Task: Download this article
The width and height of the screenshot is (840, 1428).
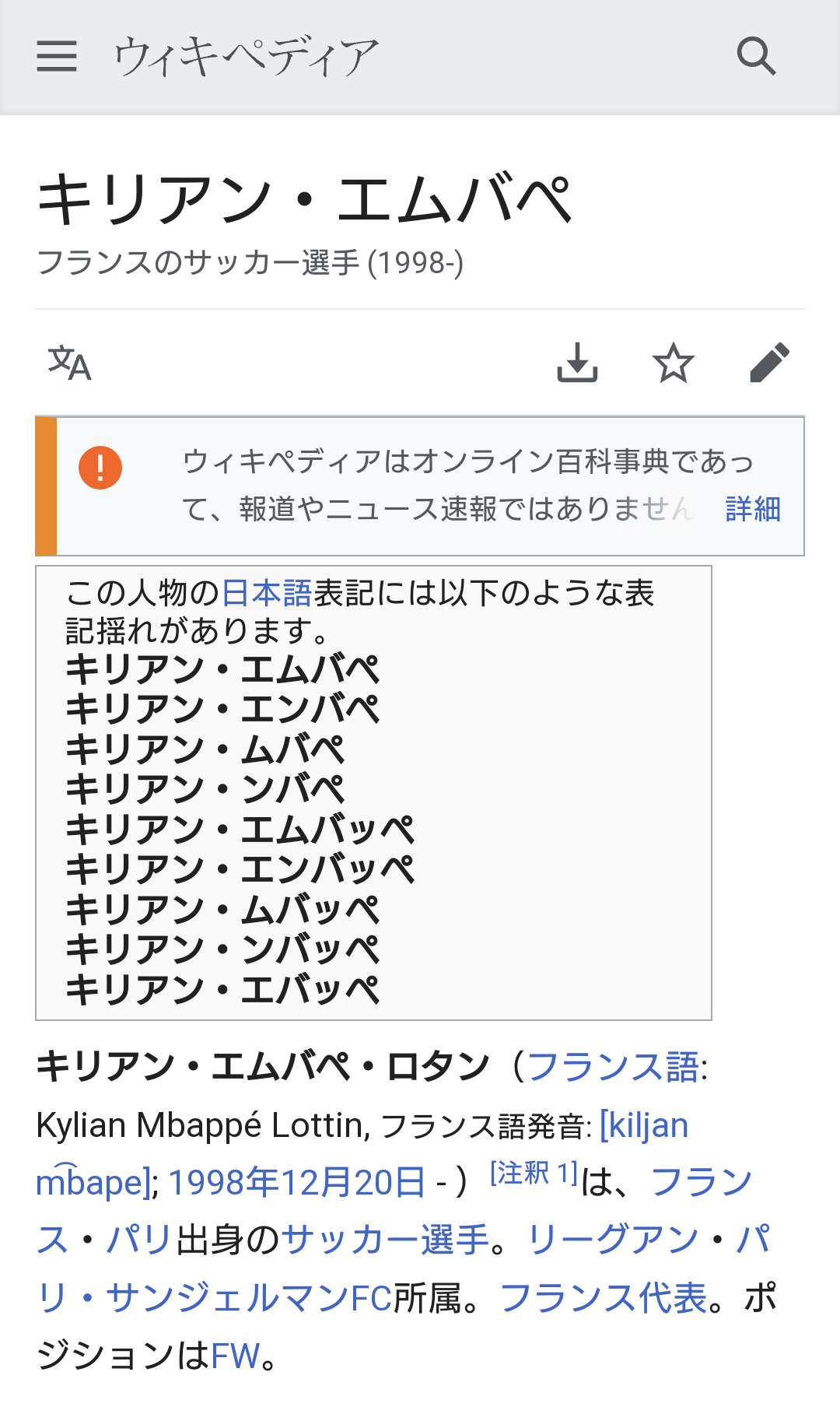Action: [577, 363]
